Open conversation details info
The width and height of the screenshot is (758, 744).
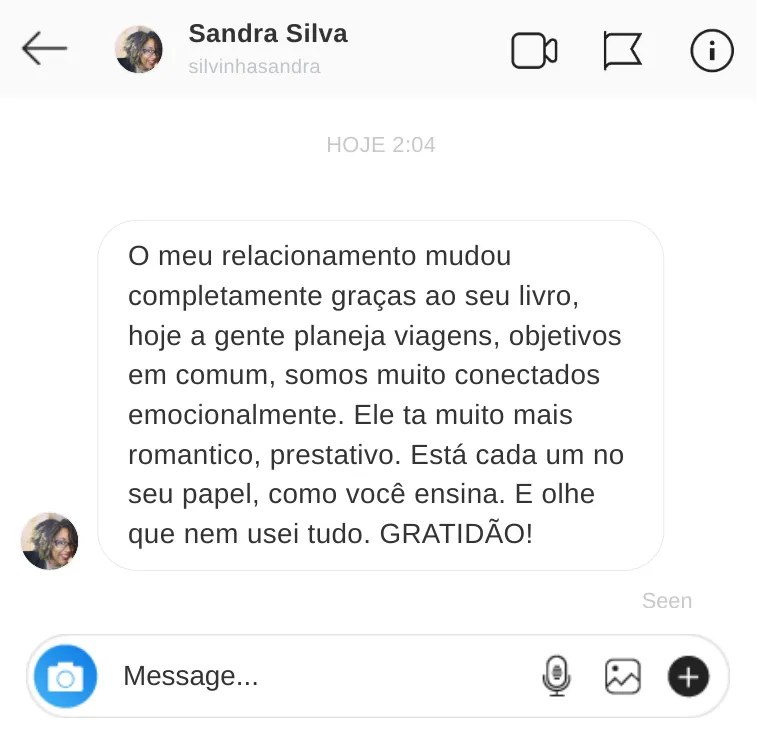[x=711, y=50]
